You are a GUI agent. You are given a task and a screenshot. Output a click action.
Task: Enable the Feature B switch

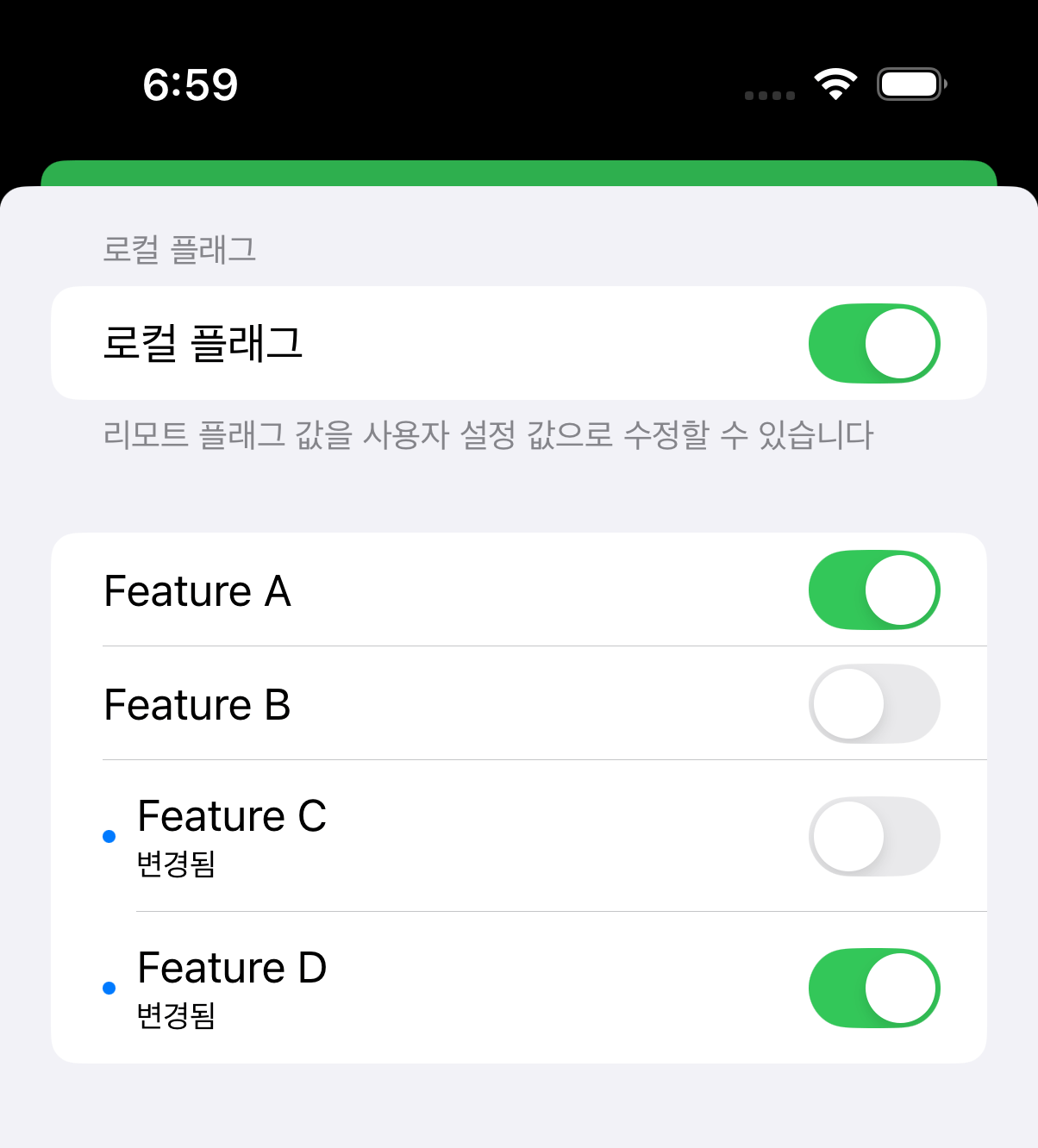(x=873, y=703)
